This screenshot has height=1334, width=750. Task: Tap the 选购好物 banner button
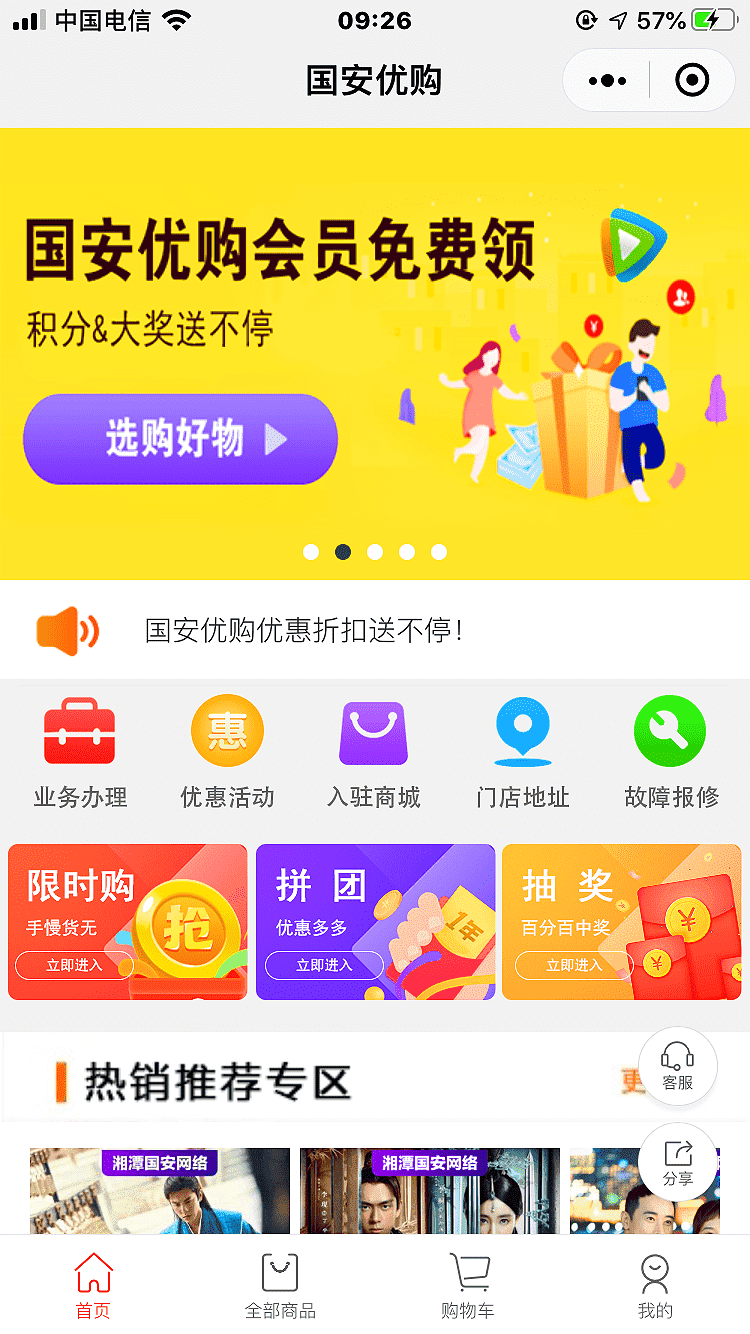point(180,439)
